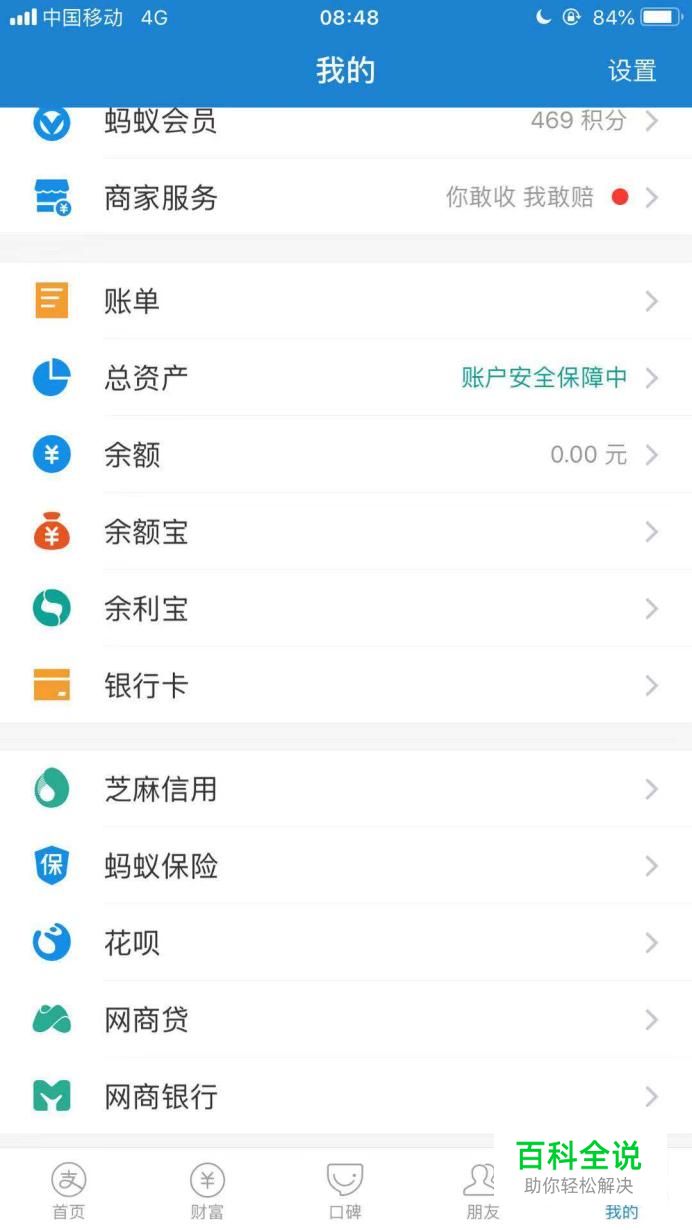The height and width of the screenshot is (1230, 692).
Task: Open 芝麻信用 credit score
Action: (x=346, y=789)
